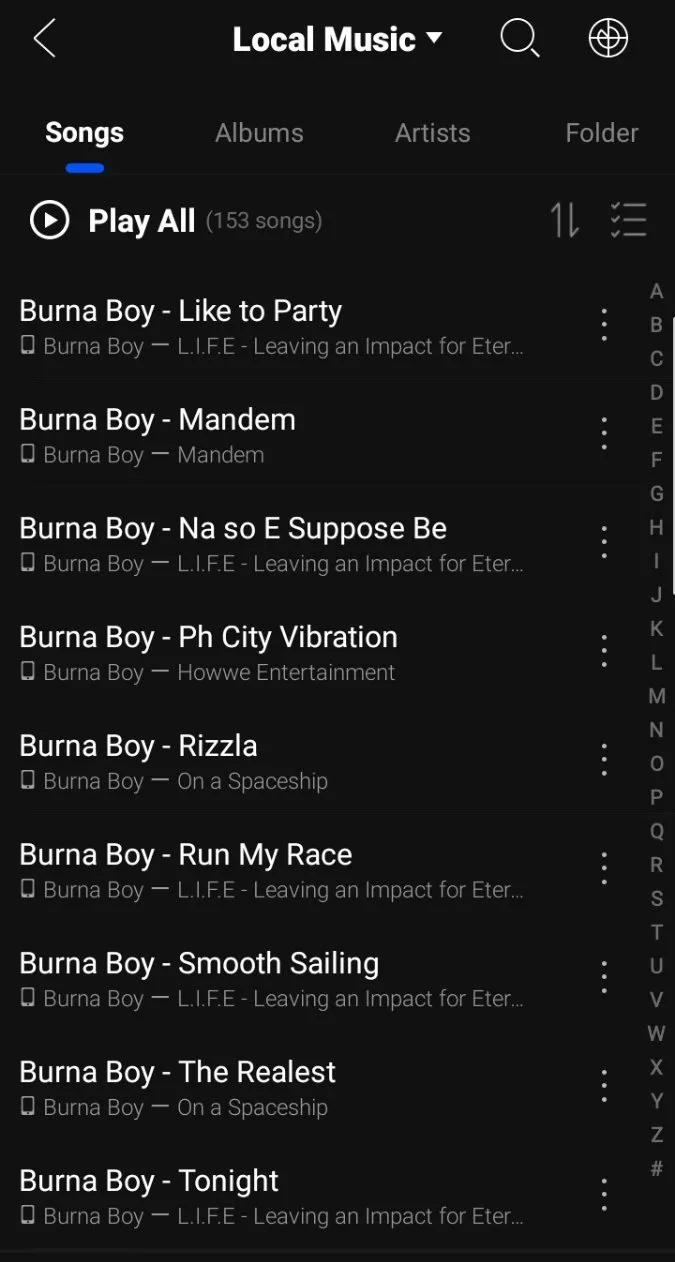The width and height of the screenshot is (675, 1262).
Task: Play all 153 songs
Action: (176, 220)
